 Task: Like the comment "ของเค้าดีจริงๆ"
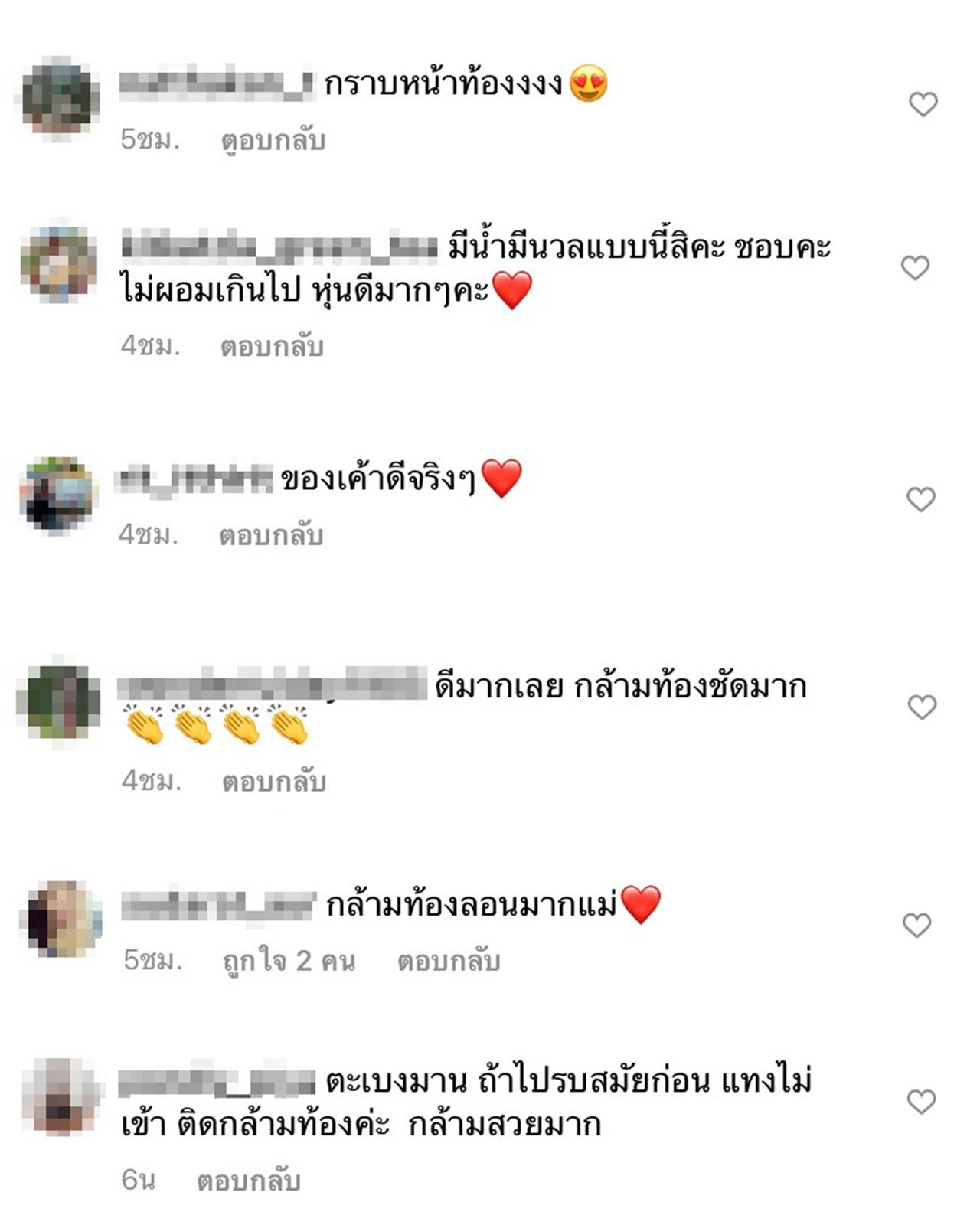(920, 499)
